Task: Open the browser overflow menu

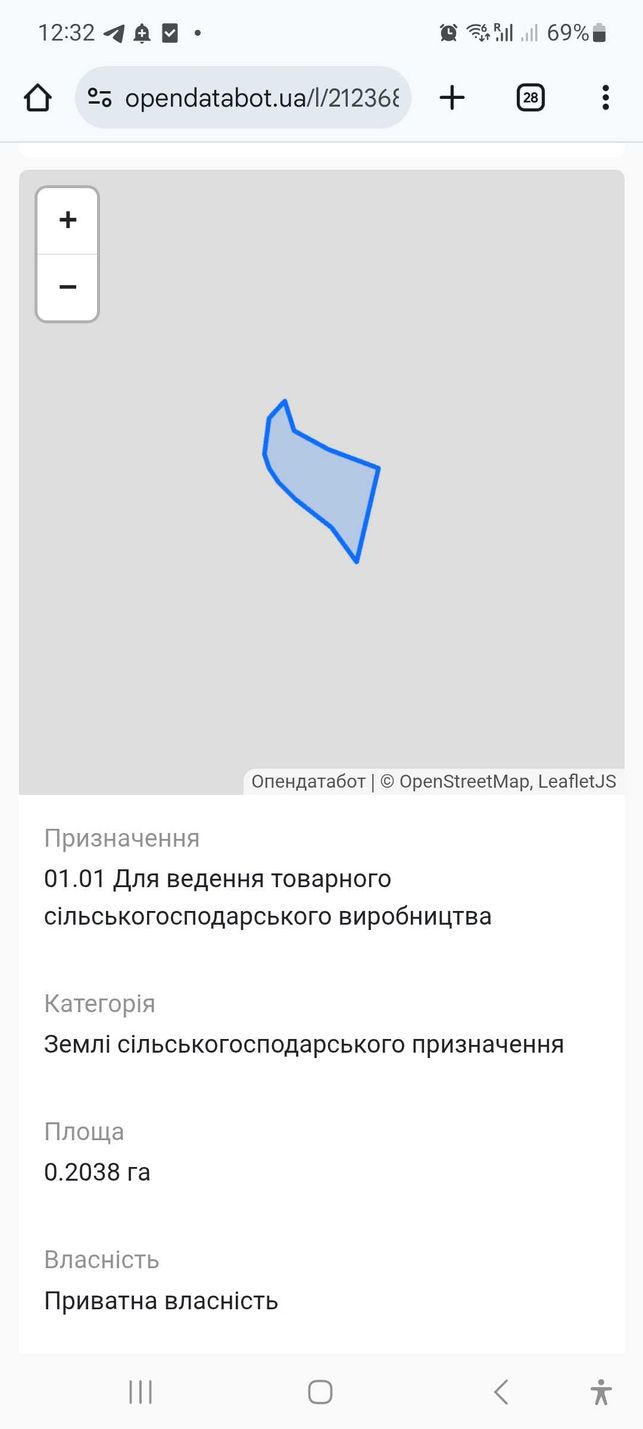Action: click(605, 97)
